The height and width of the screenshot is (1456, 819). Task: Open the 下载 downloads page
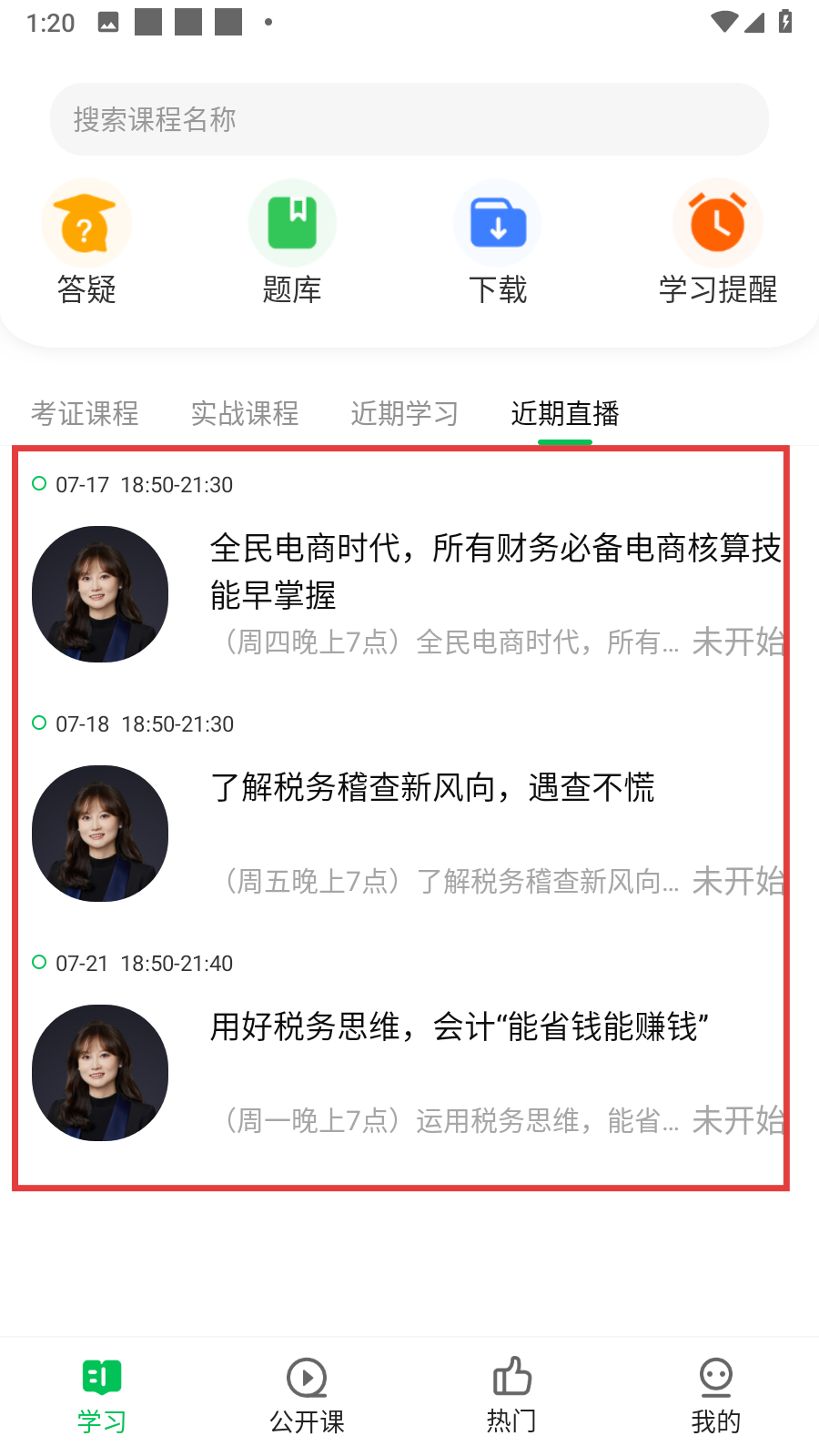coord(498,243)
